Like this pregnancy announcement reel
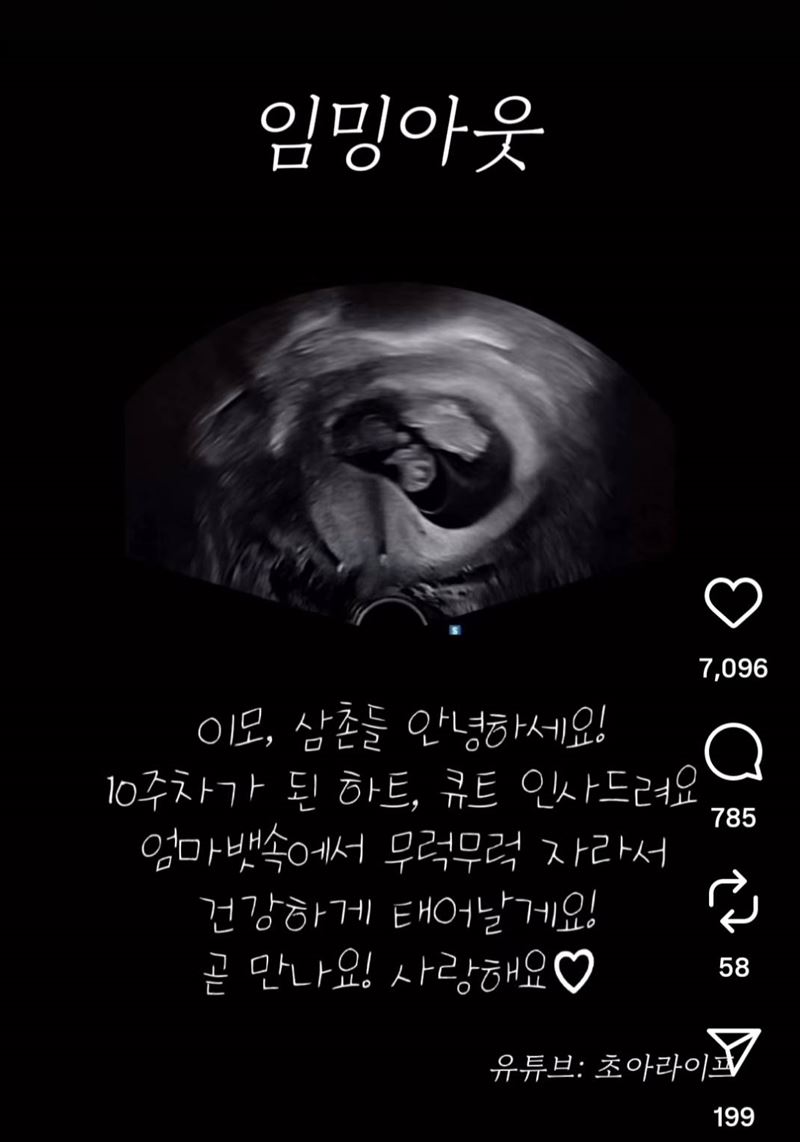This screenshot has height=1142, width=800. [734, 602]
